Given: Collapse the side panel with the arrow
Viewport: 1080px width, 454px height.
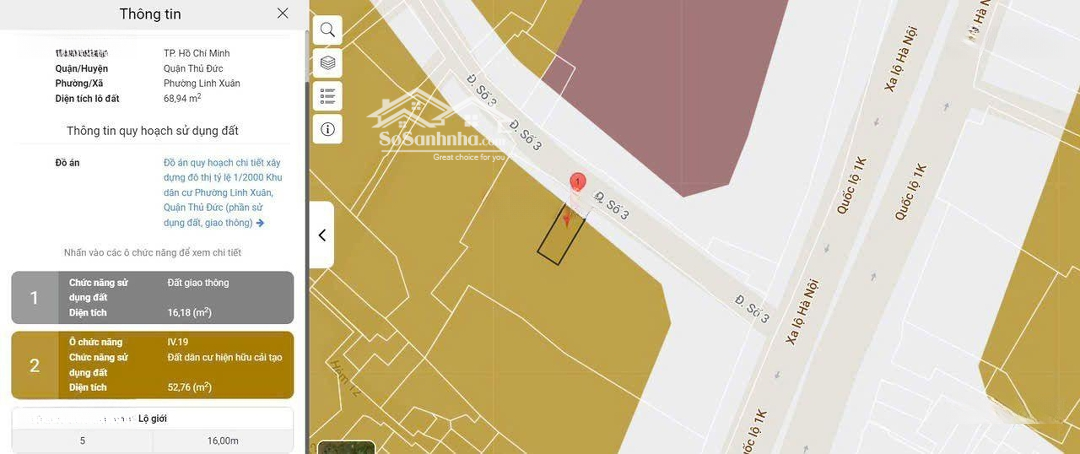Looking at the screenshot, I should pyautogui.click(x=321, y=235).
